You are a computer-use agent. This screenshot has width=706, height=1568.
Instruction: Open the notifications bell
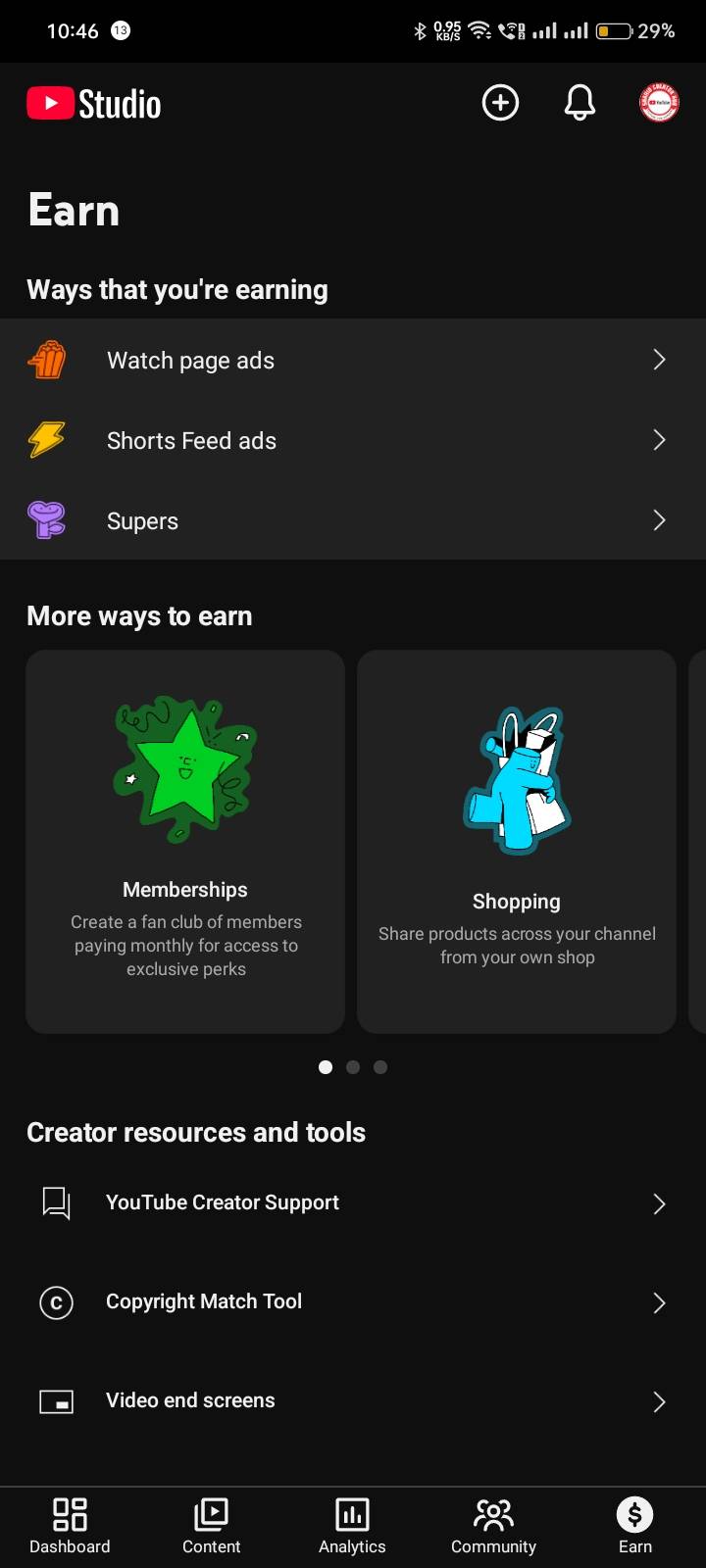[x=580, y=103]
